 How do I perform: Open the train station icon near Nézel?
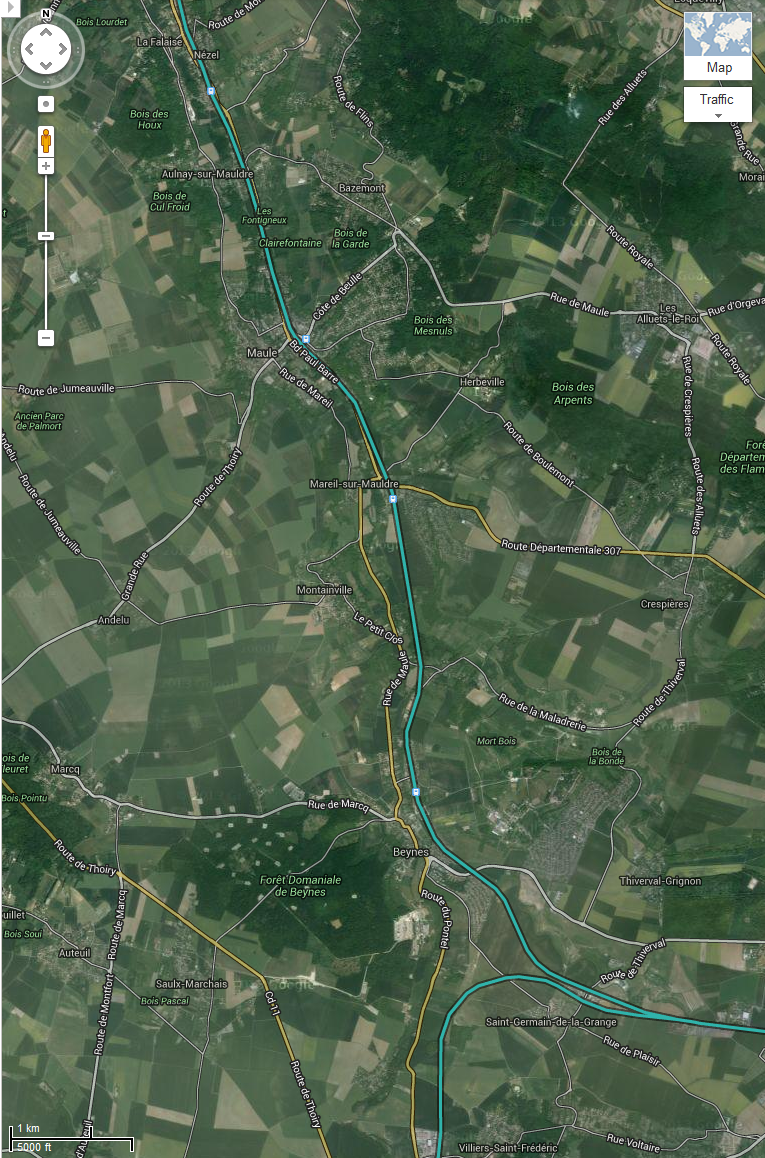[x=212, y=92]
